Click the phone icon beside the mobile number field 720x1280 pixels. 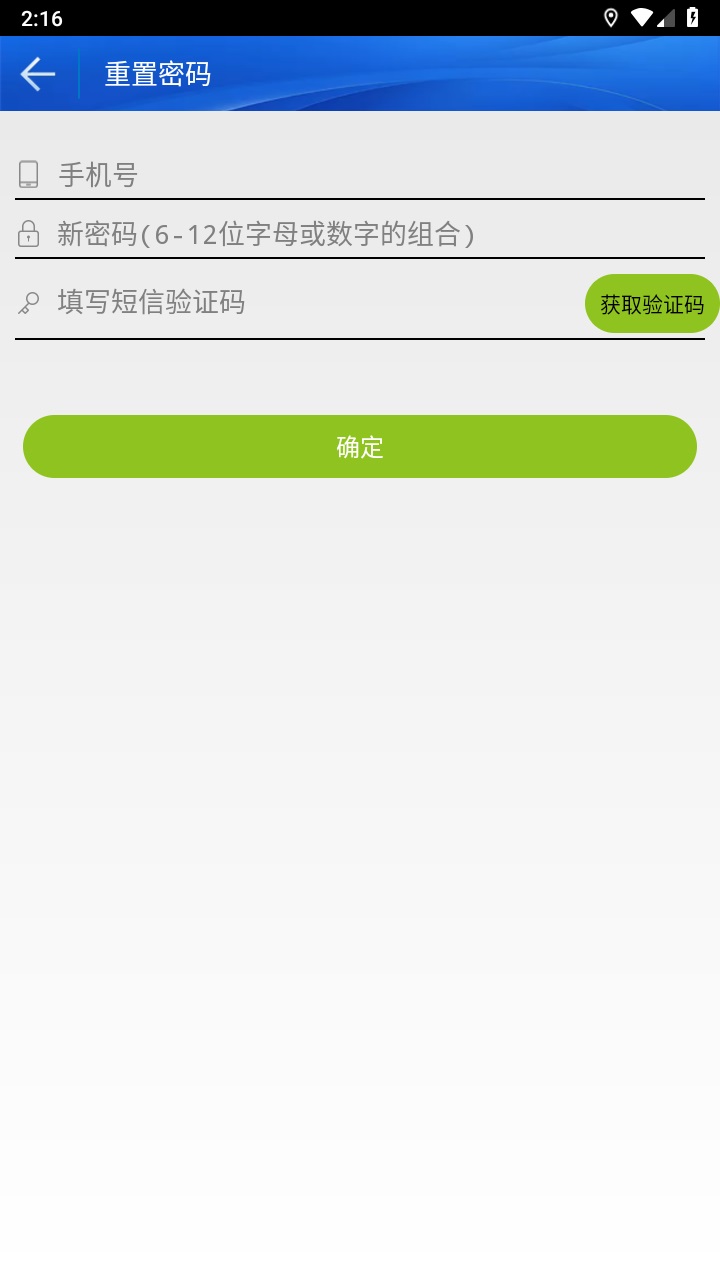(x=27, y=173)
